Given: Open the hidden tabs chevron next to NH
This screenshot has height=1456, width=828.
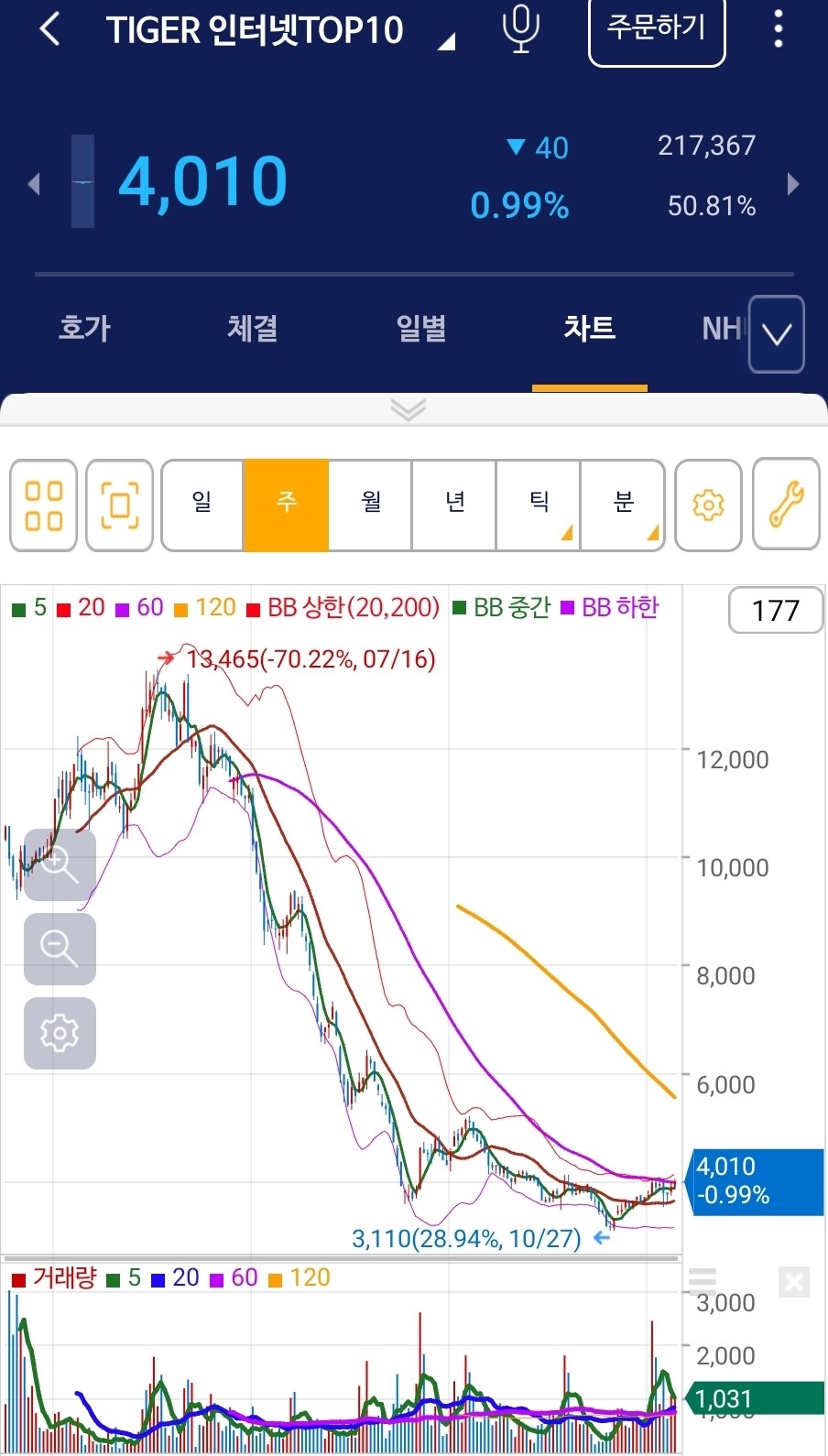Looking at the screenshot, I should 776,334.
